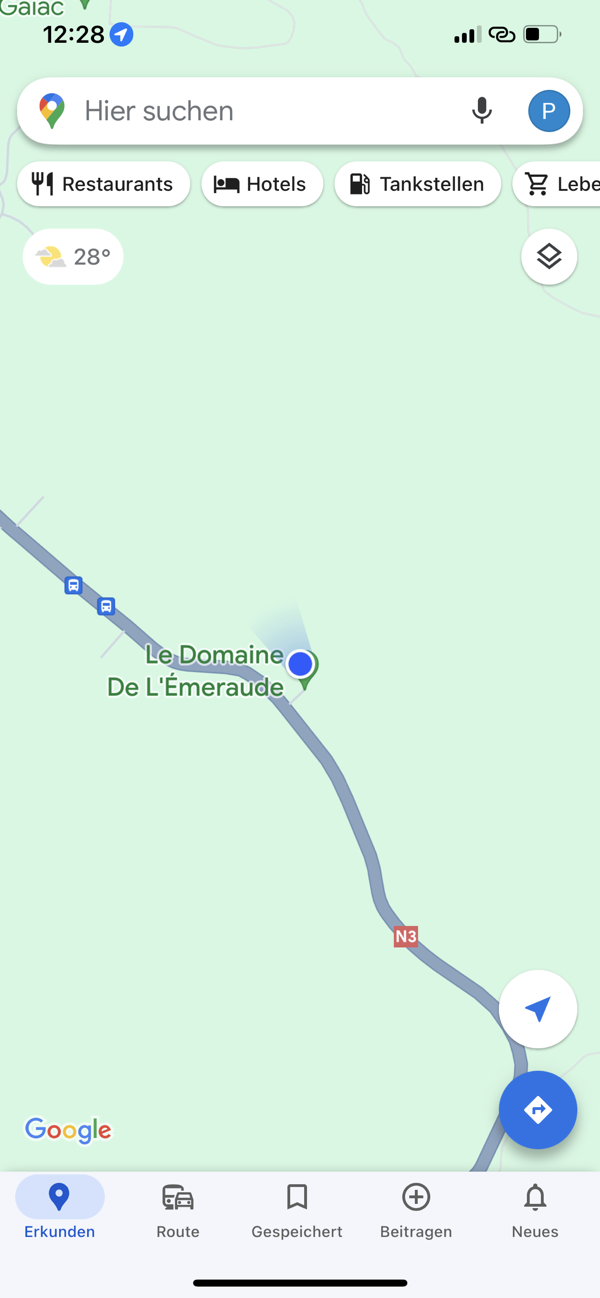The height and width of the screenshot is (1298, 600).
Task: Open the Neues notifications tab
Action: click(x=535, y=1209)
